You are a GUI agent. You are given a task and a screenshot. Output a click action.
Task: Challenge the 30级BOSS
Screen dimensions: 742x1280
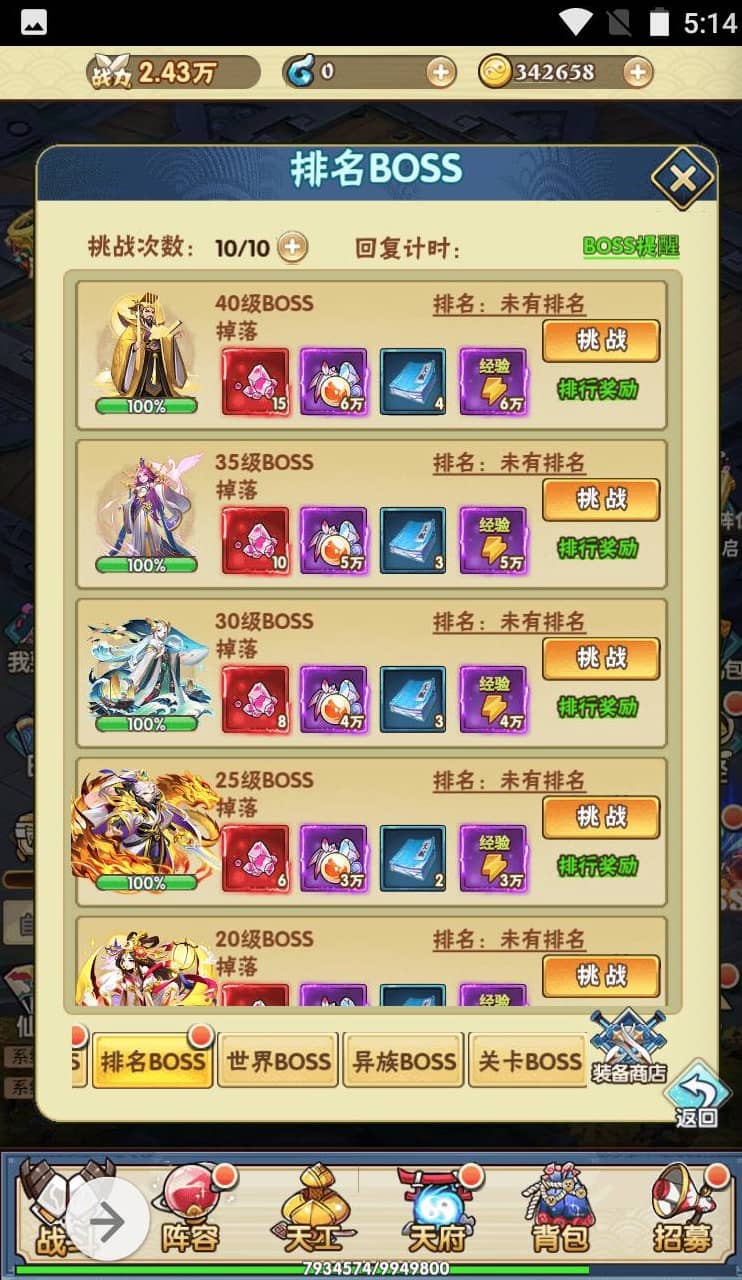tap(601, 658)
